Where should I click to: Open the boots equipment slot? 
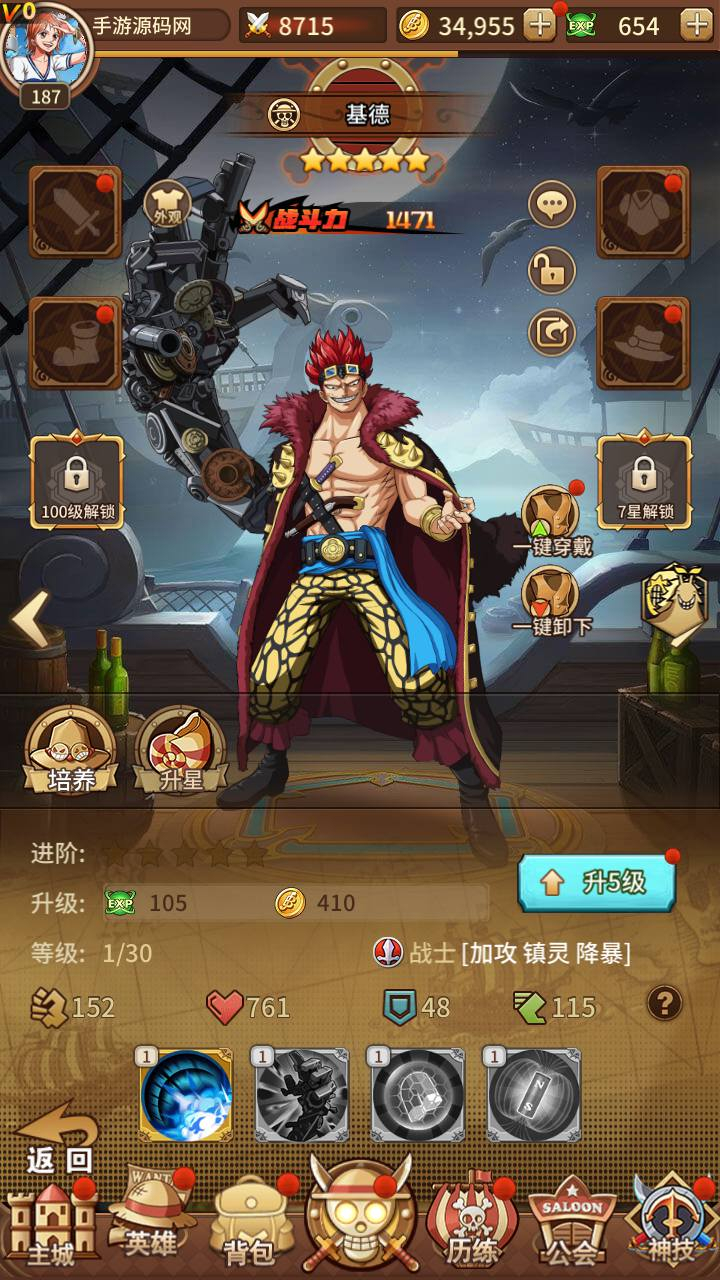pyautogui.click(x=76, y=343)
